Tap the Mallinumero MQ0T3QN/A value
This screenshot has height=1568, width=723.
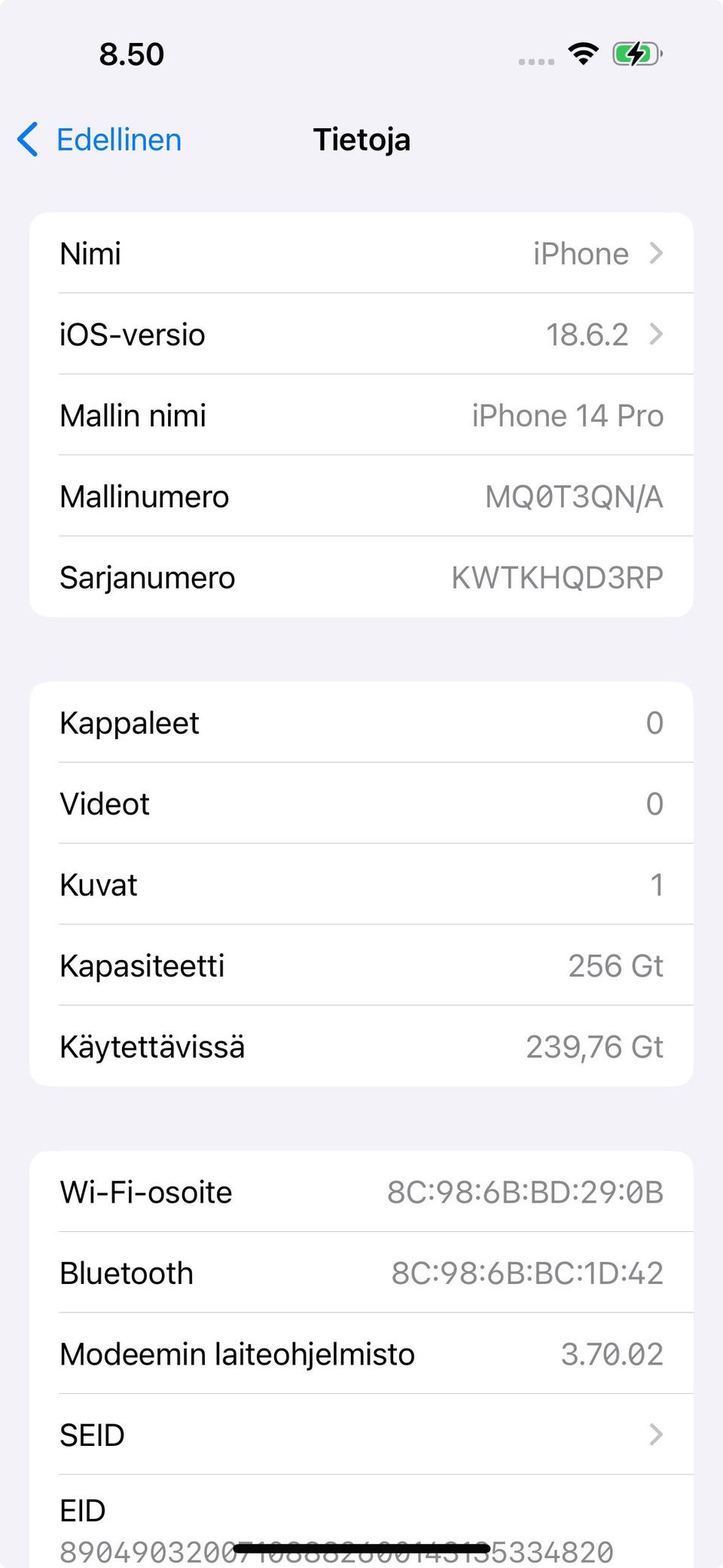click(574, 496)
